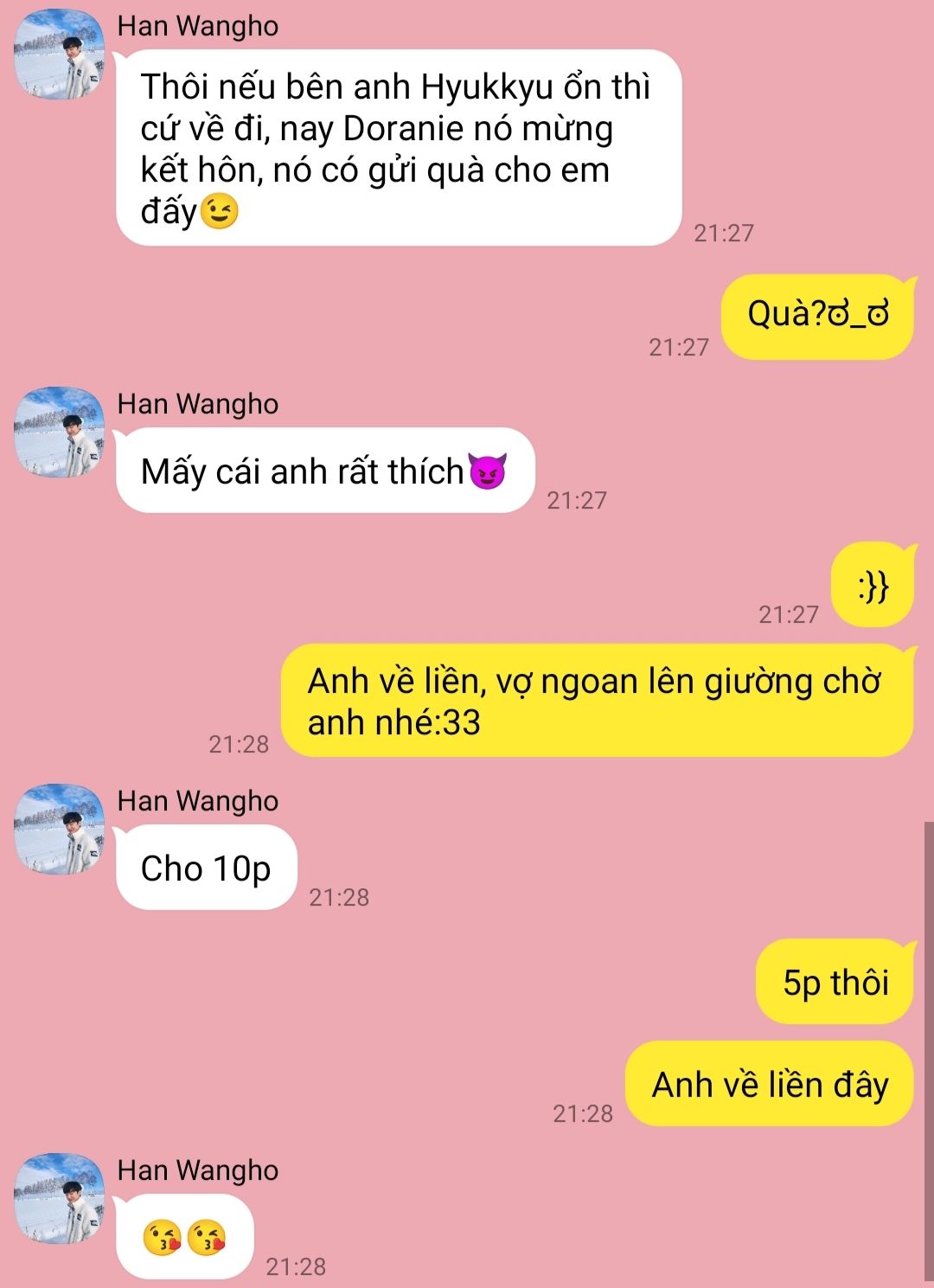The image size is (934, 1288).
Task: View sender's profile photo beside "Cho 10p"
Action: [x=59, y=829]
